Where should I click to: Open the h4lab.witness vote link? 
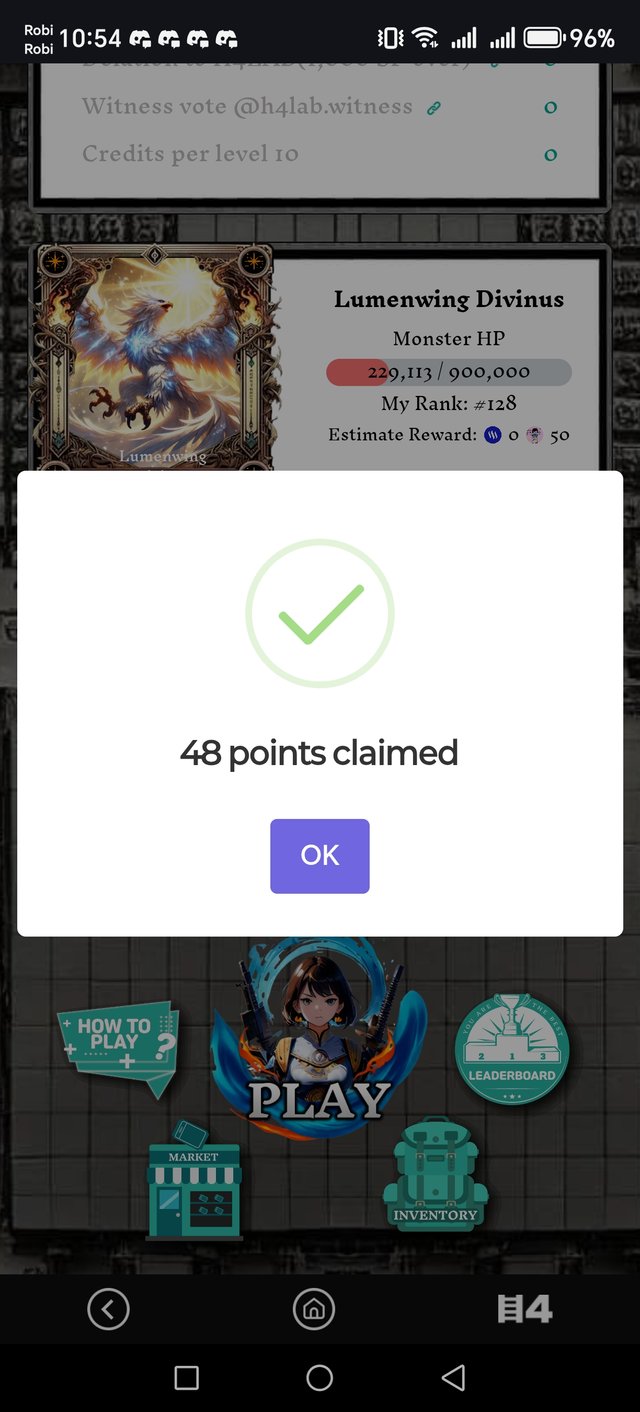(434, 108)
